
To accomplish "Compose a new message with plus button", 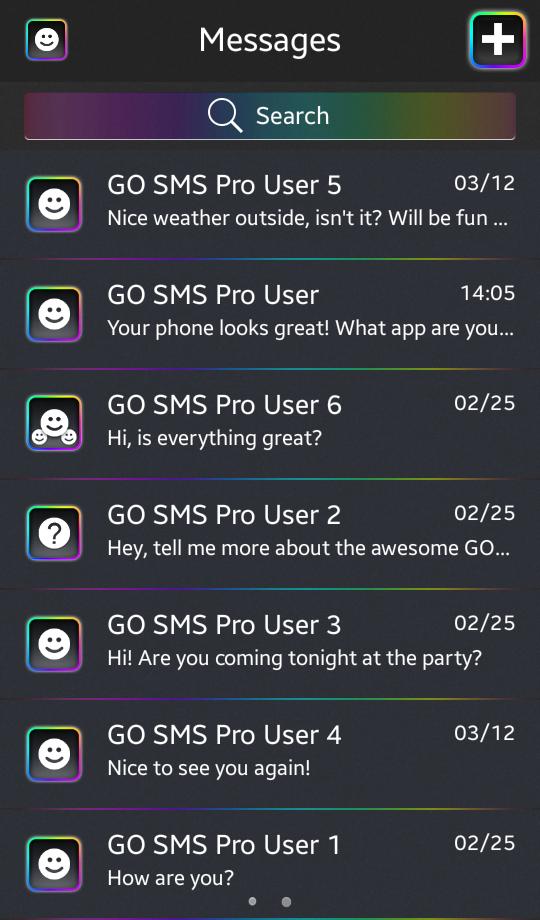I will 497,40.
